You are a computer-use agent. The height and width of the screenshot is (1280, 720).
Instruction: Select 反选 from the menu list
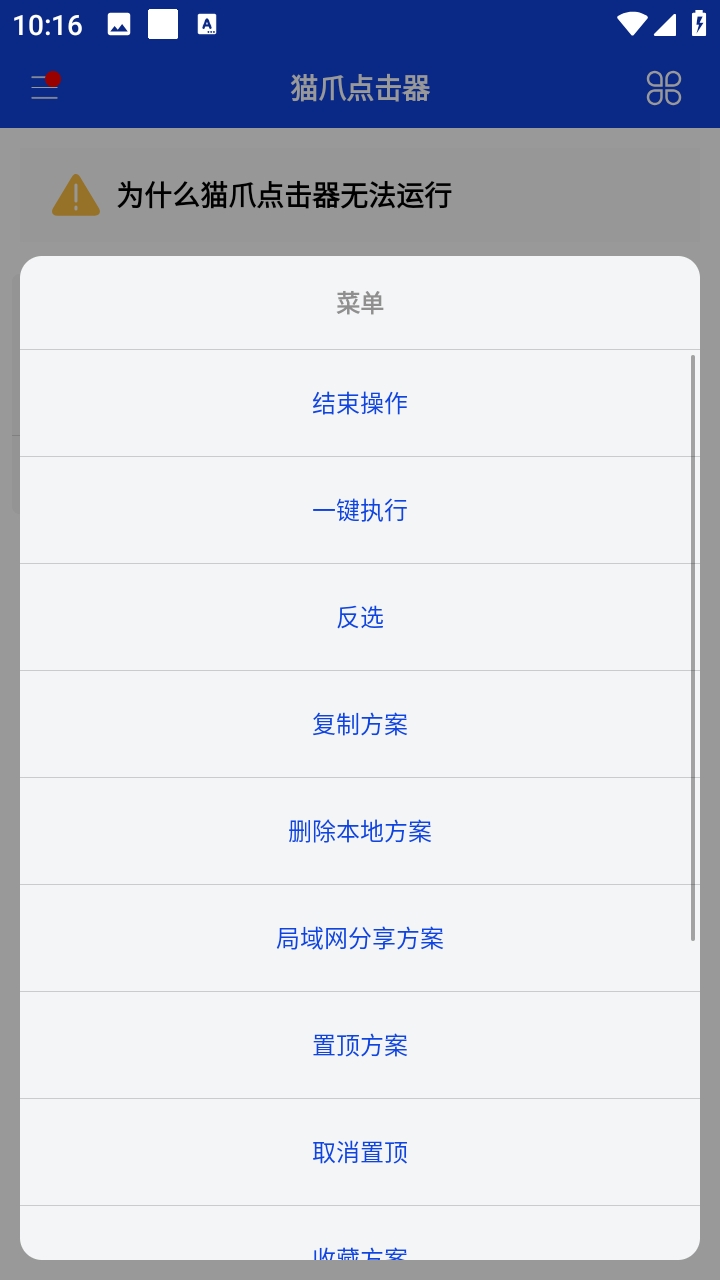(360, 617)
